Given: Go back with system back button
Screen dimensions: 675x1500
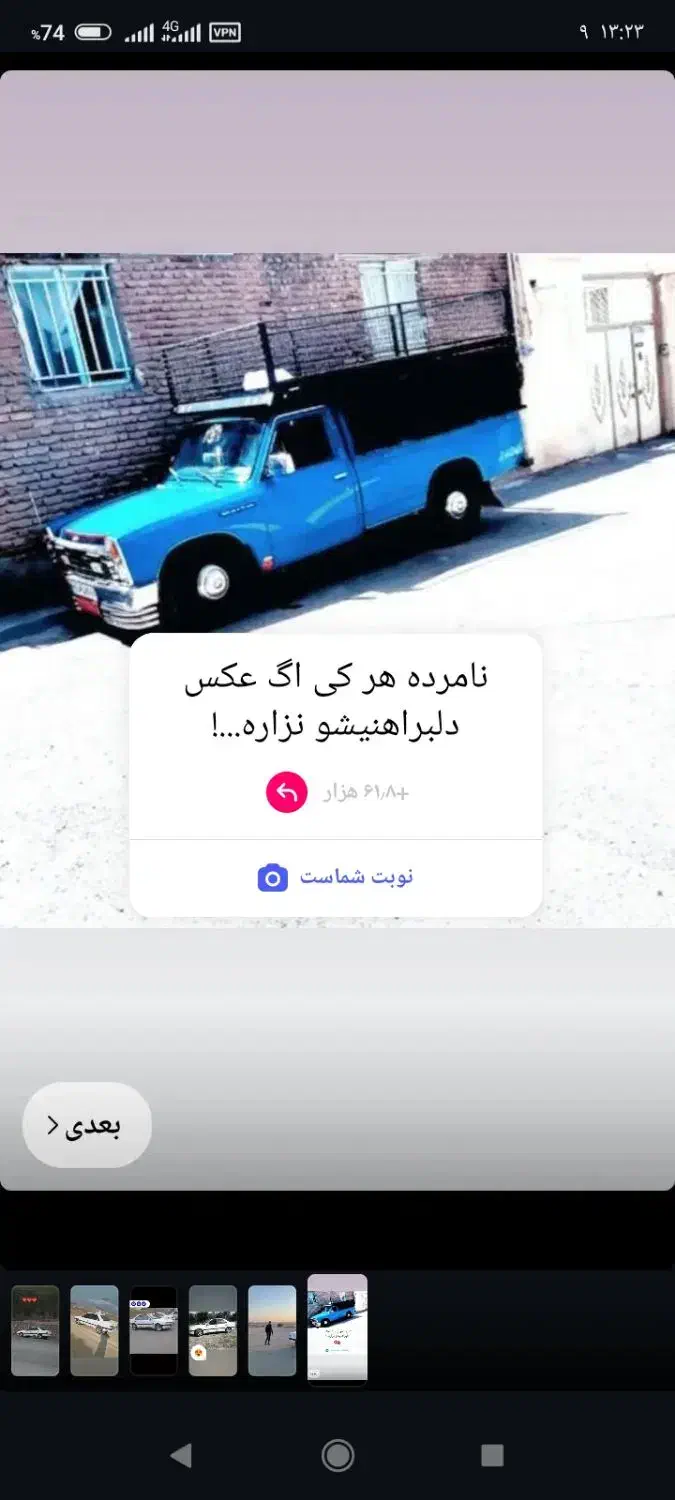Looking at the screenshot, I should 181,1455.
